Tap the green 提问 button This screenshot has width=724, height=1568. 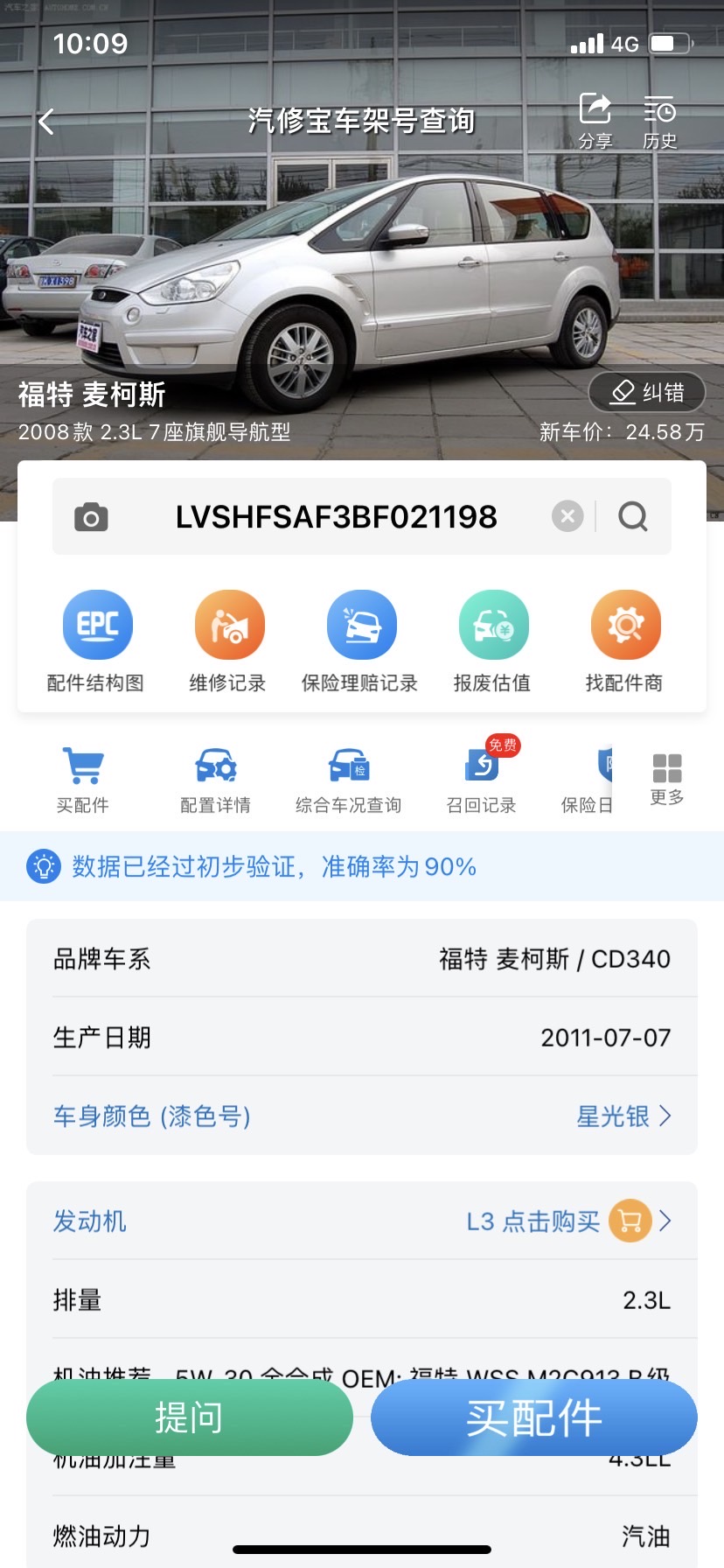(x=190, y=1417)
